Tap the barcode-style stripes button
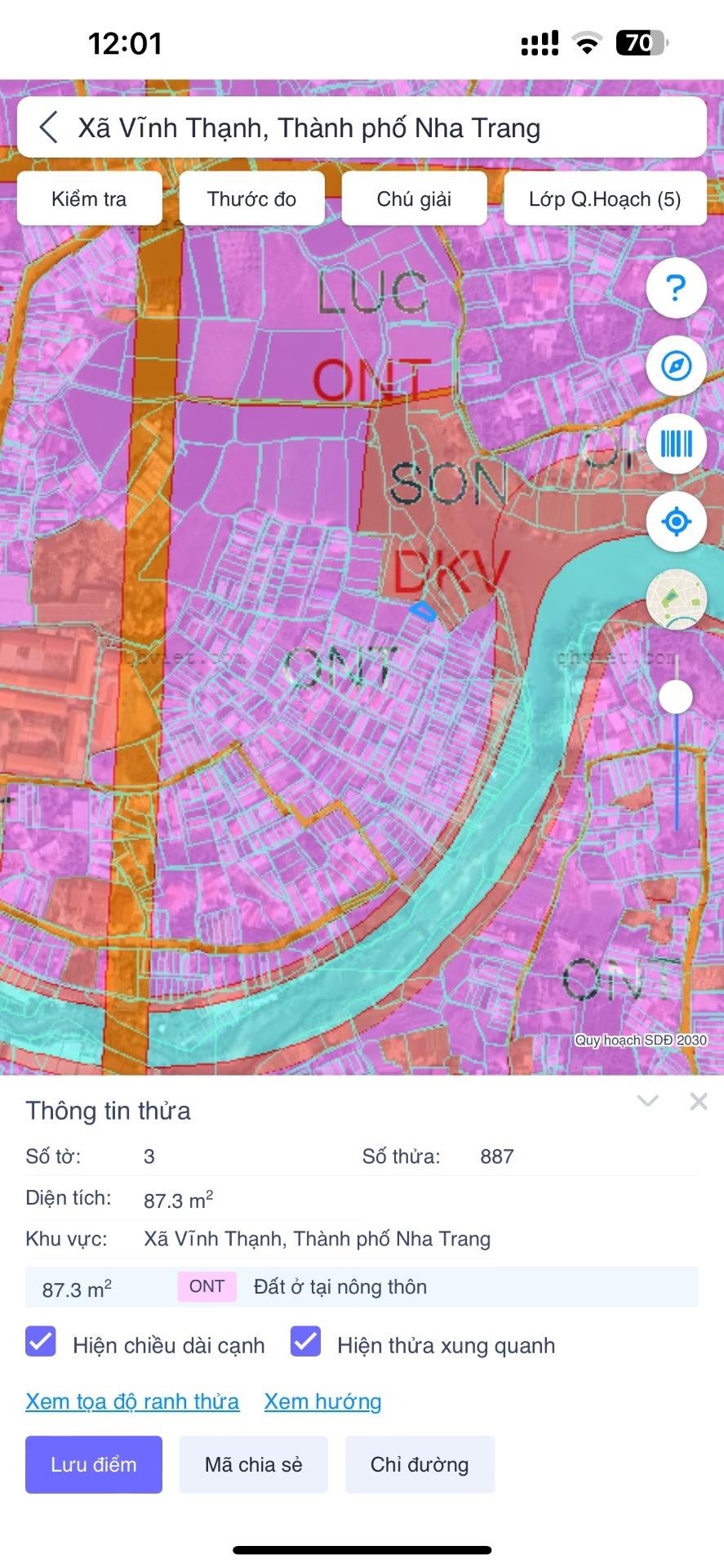Viewport: 724px width, 1568px height. click(x=676, y=443)
